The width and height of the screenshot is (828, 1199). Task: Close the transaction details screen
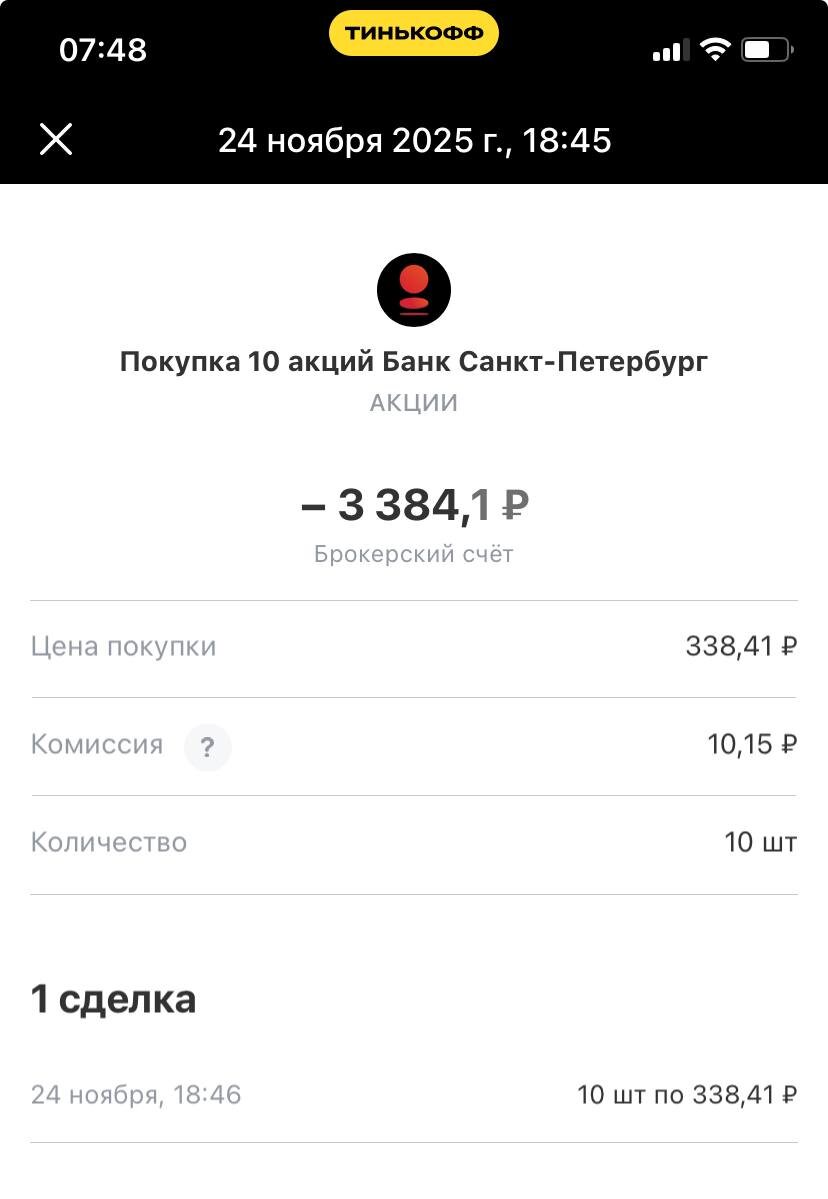pyautogui.click(x=56, y=140)
